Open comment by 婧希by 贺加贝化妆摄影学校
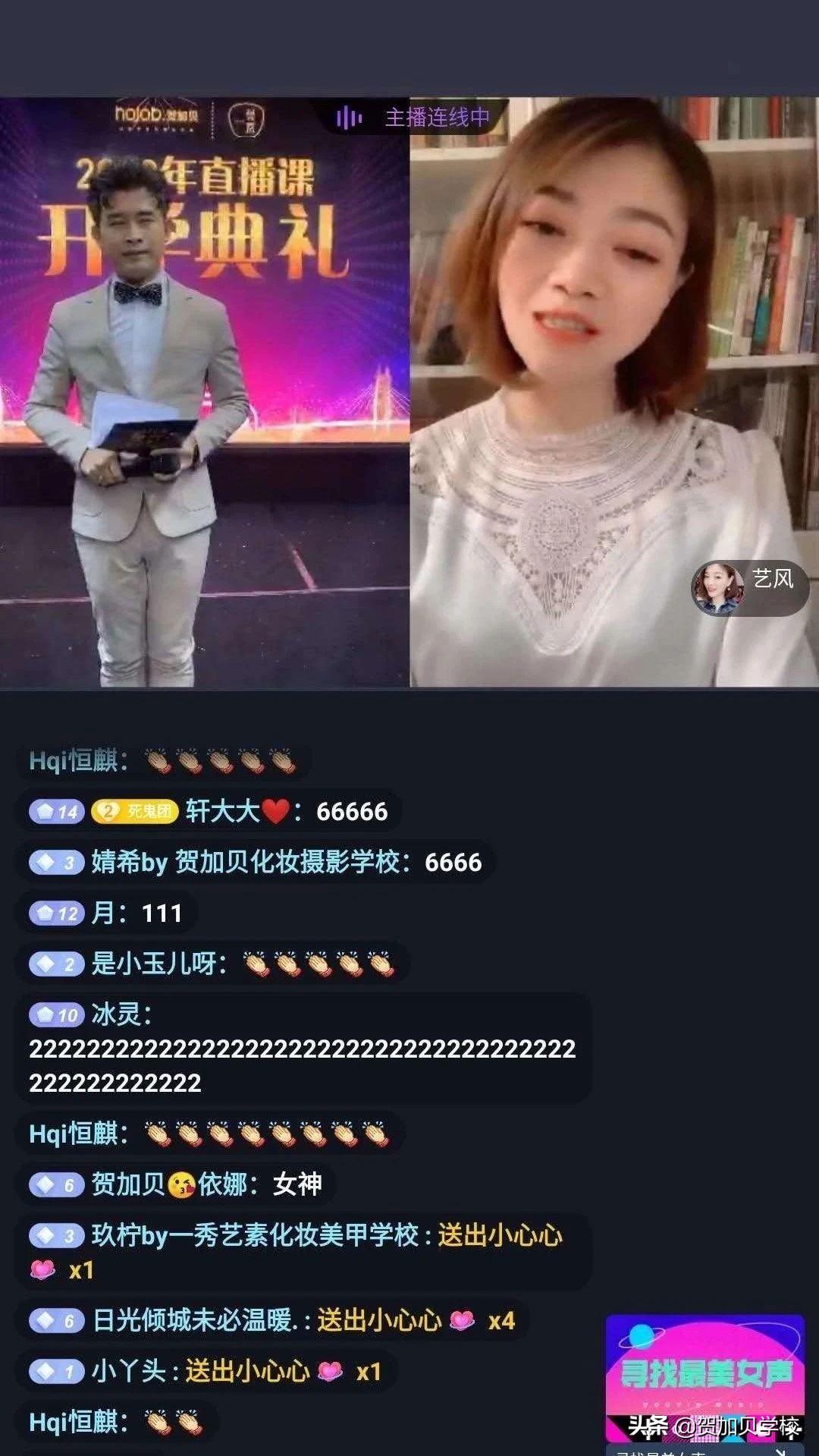Image resolution: width=819 pixels, height=1456 pixels. pyautogui.click(x=256, y=862)
